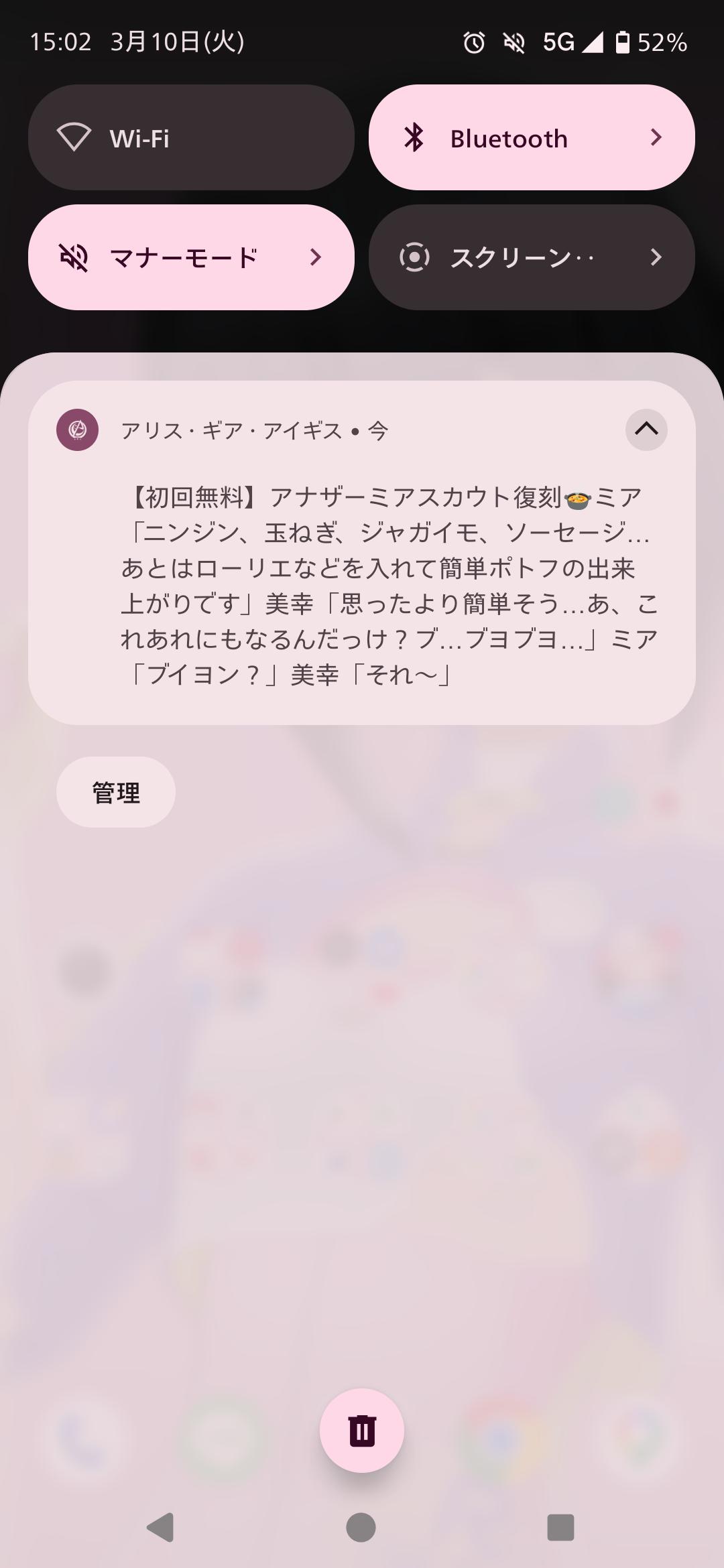
Task: Open notification settings via 管理
Action: [116, 792]
